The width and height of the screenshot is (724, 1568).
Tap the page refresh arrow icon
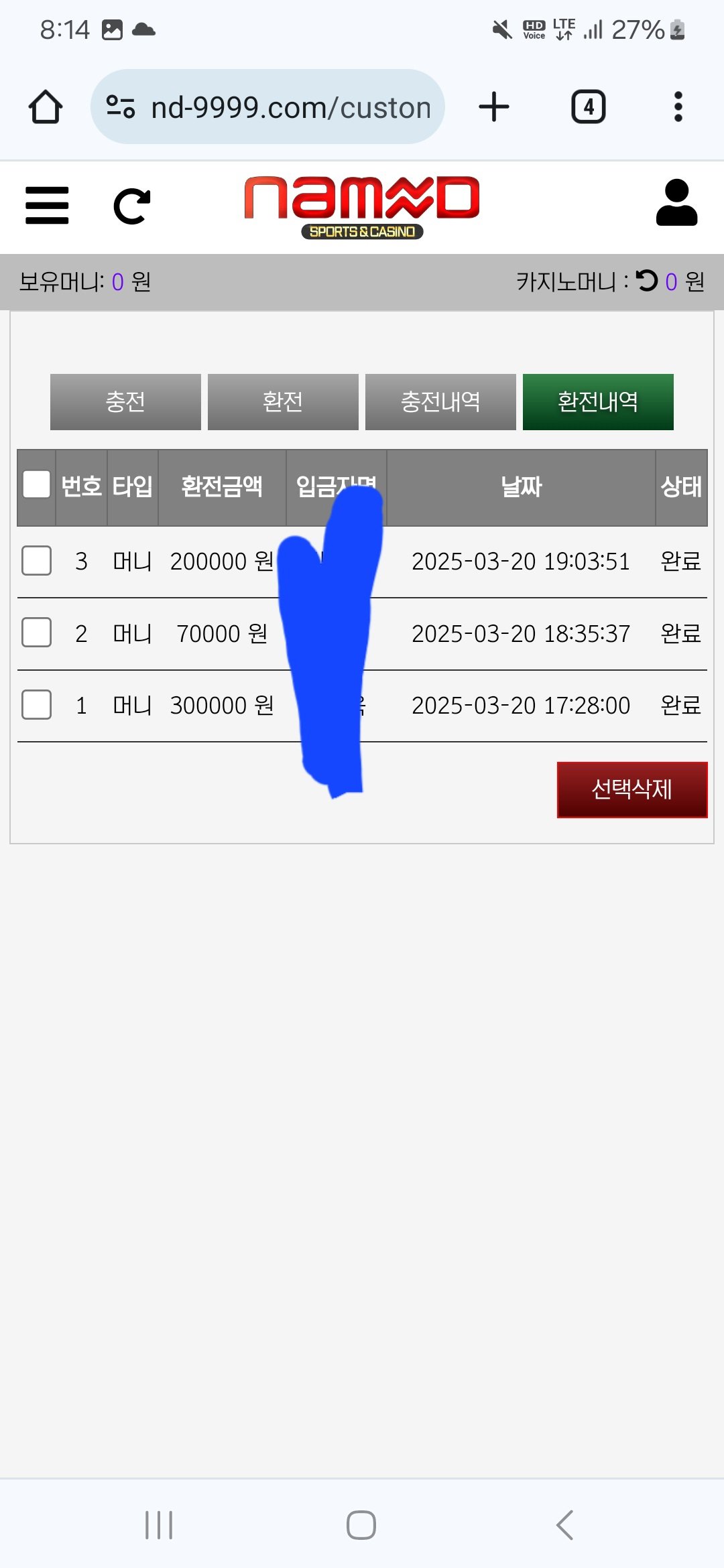point(132,206)
